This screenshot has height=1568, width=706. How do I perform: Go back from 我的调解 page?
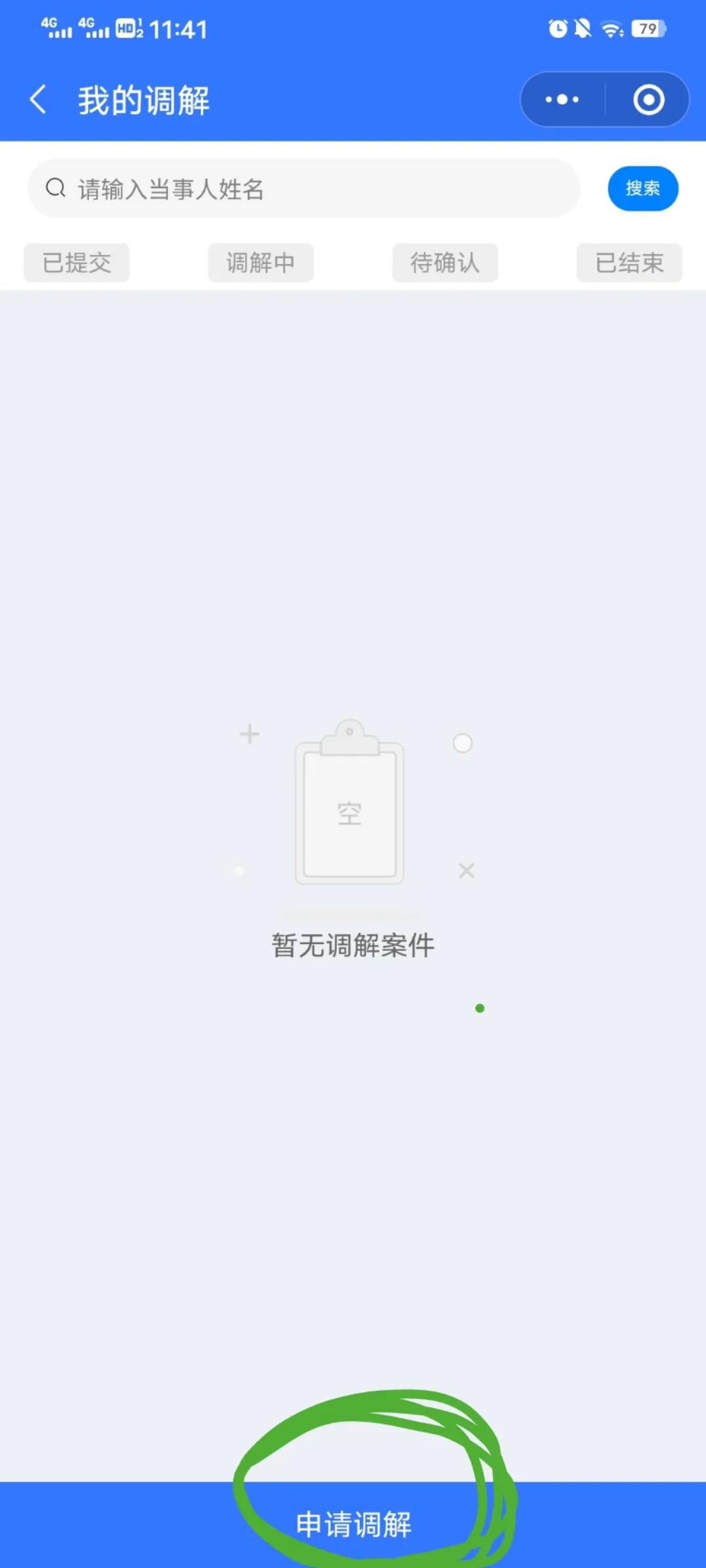(38, 100)
